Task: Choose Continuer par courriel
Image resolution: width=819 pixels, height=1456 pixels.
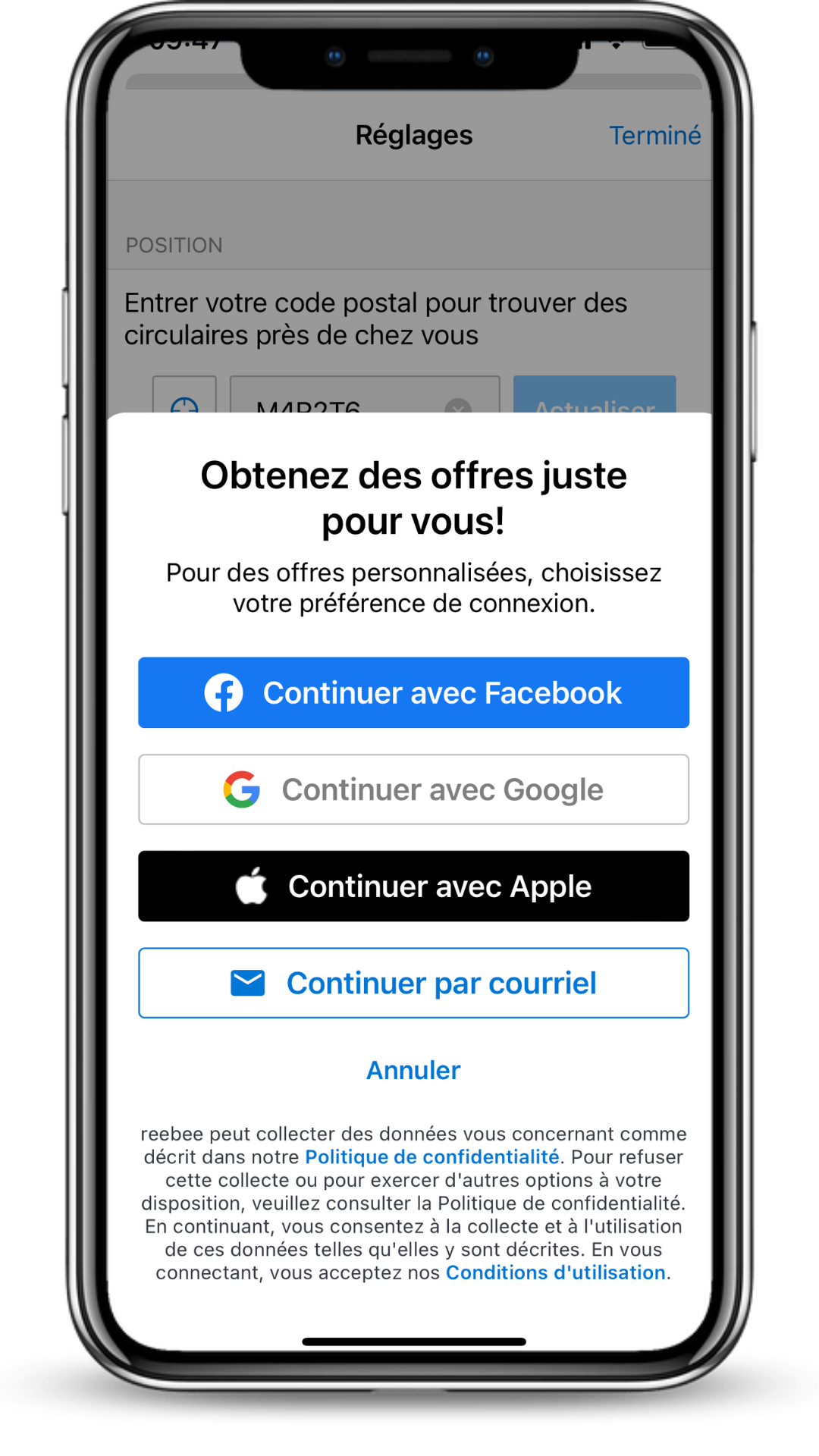Action: pos(413,983)
